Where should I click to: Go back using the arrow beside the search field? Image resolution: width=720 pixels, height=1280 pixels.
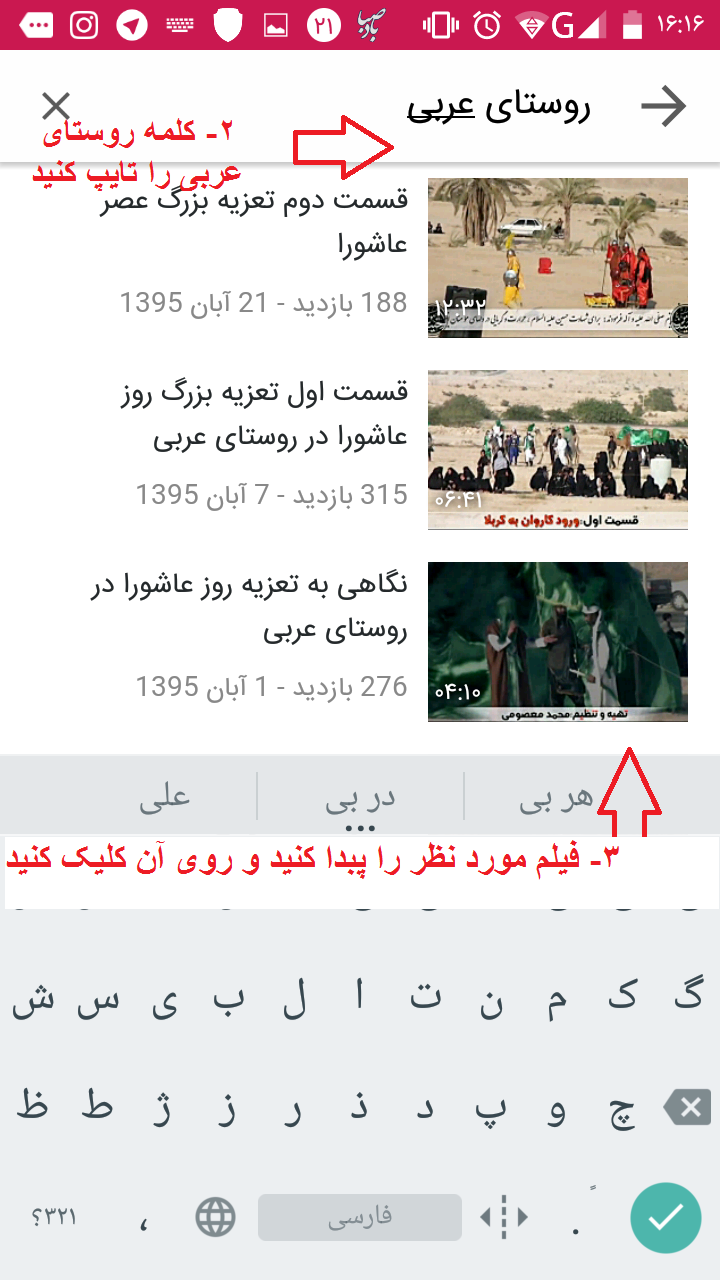664,107
